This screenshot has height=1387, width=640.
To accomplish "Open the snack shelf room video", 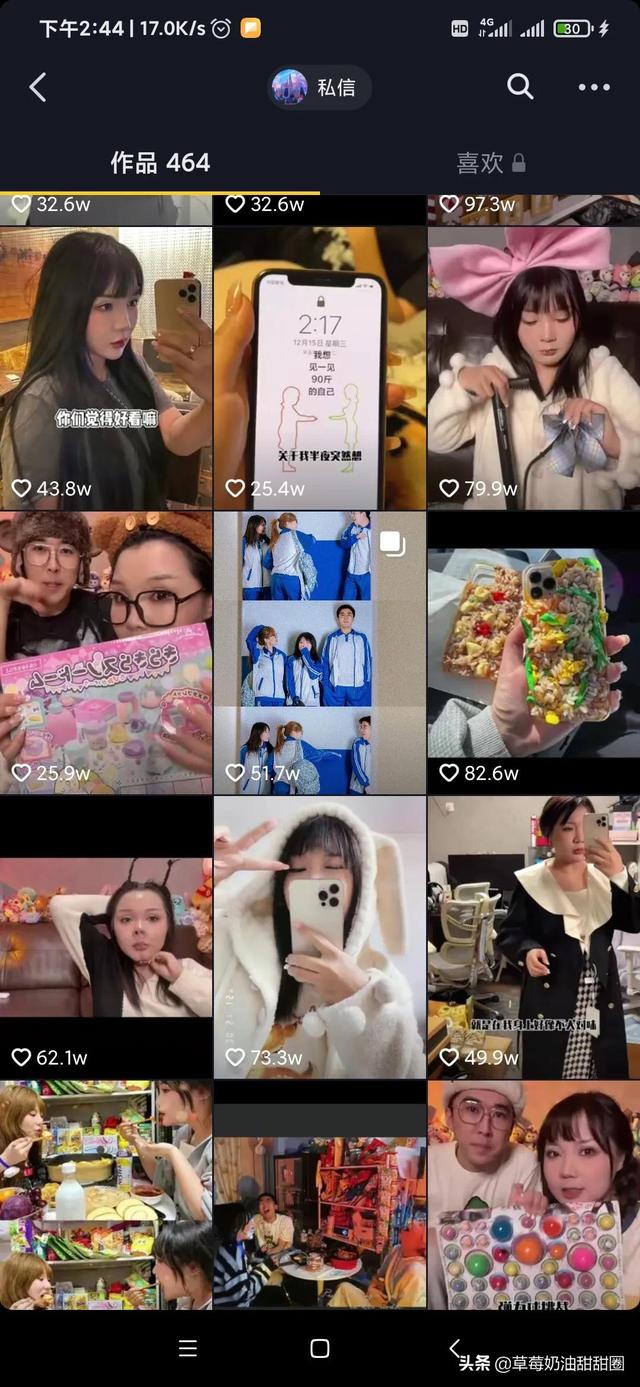I will [320, 1210].
